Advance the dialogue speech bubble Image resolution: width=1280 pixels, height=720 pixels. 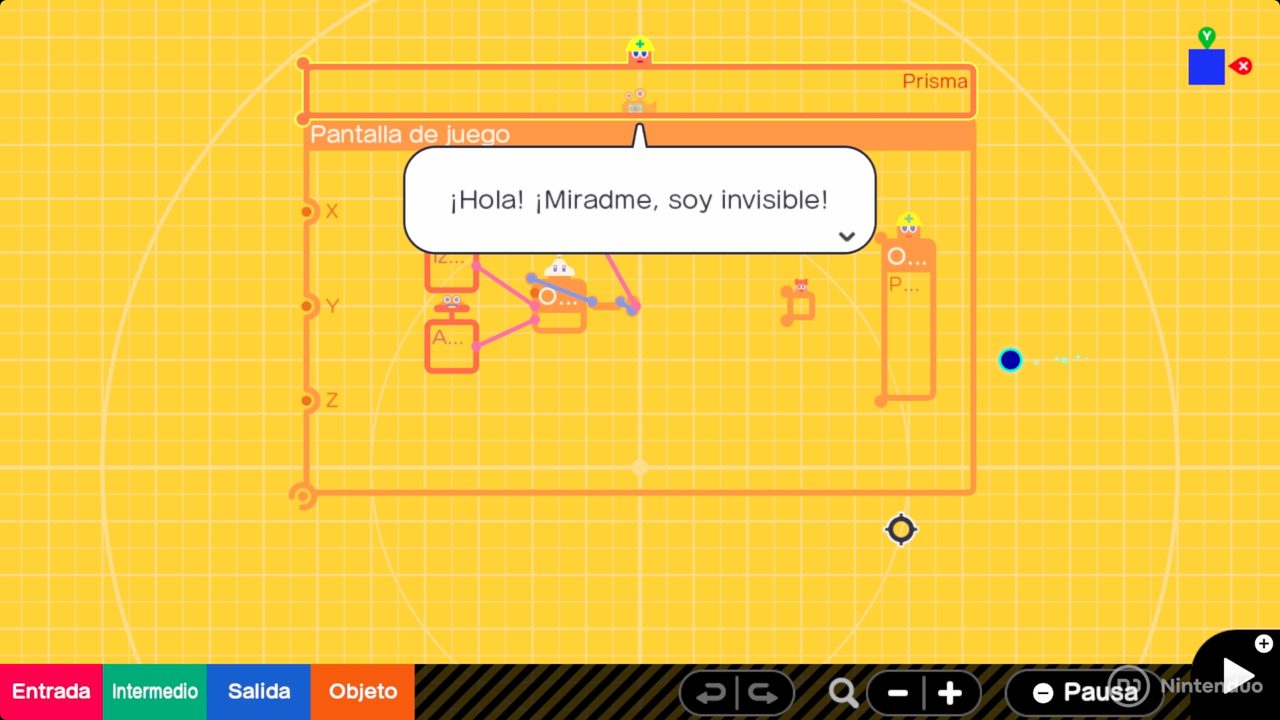[x=846, y=237]
